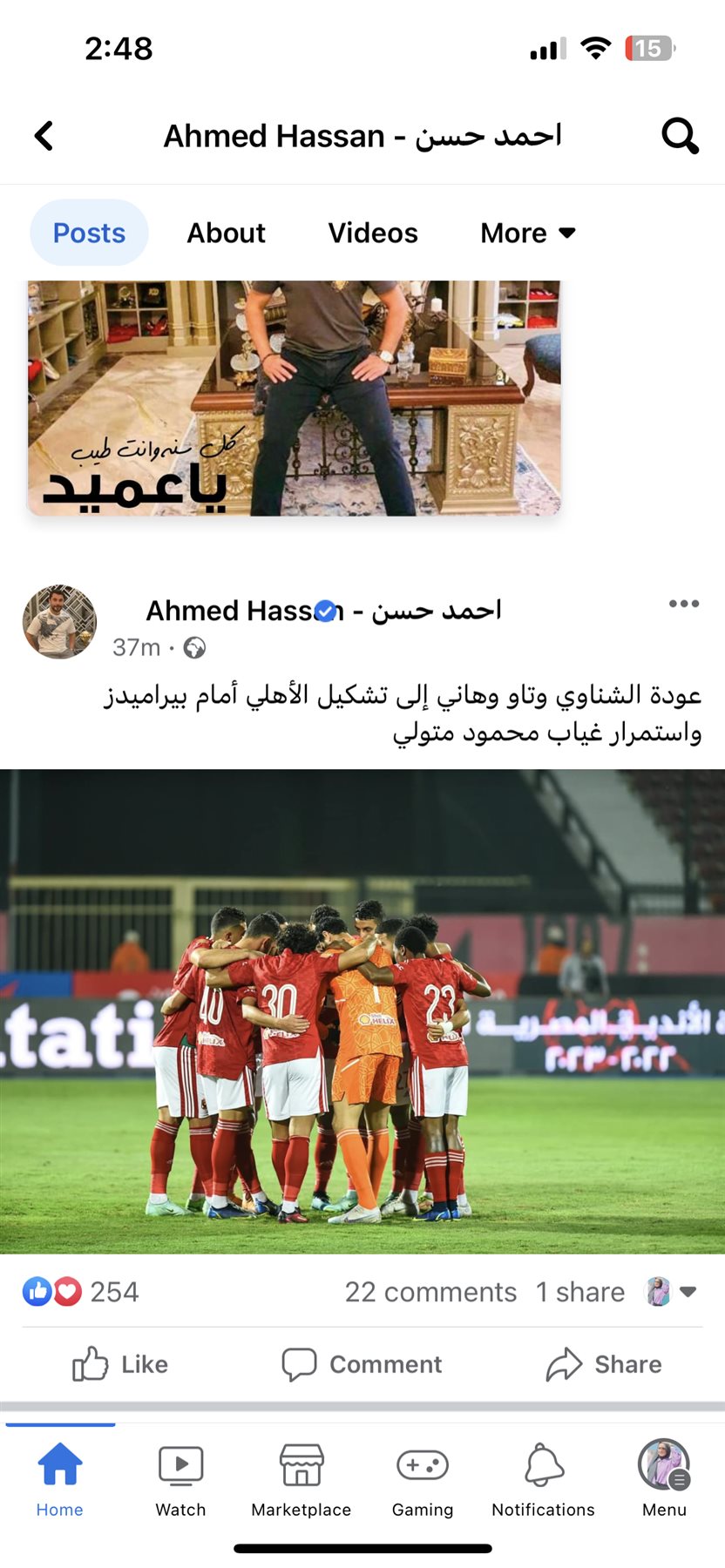Comment on the Al Ahly lineup post

362,1364
